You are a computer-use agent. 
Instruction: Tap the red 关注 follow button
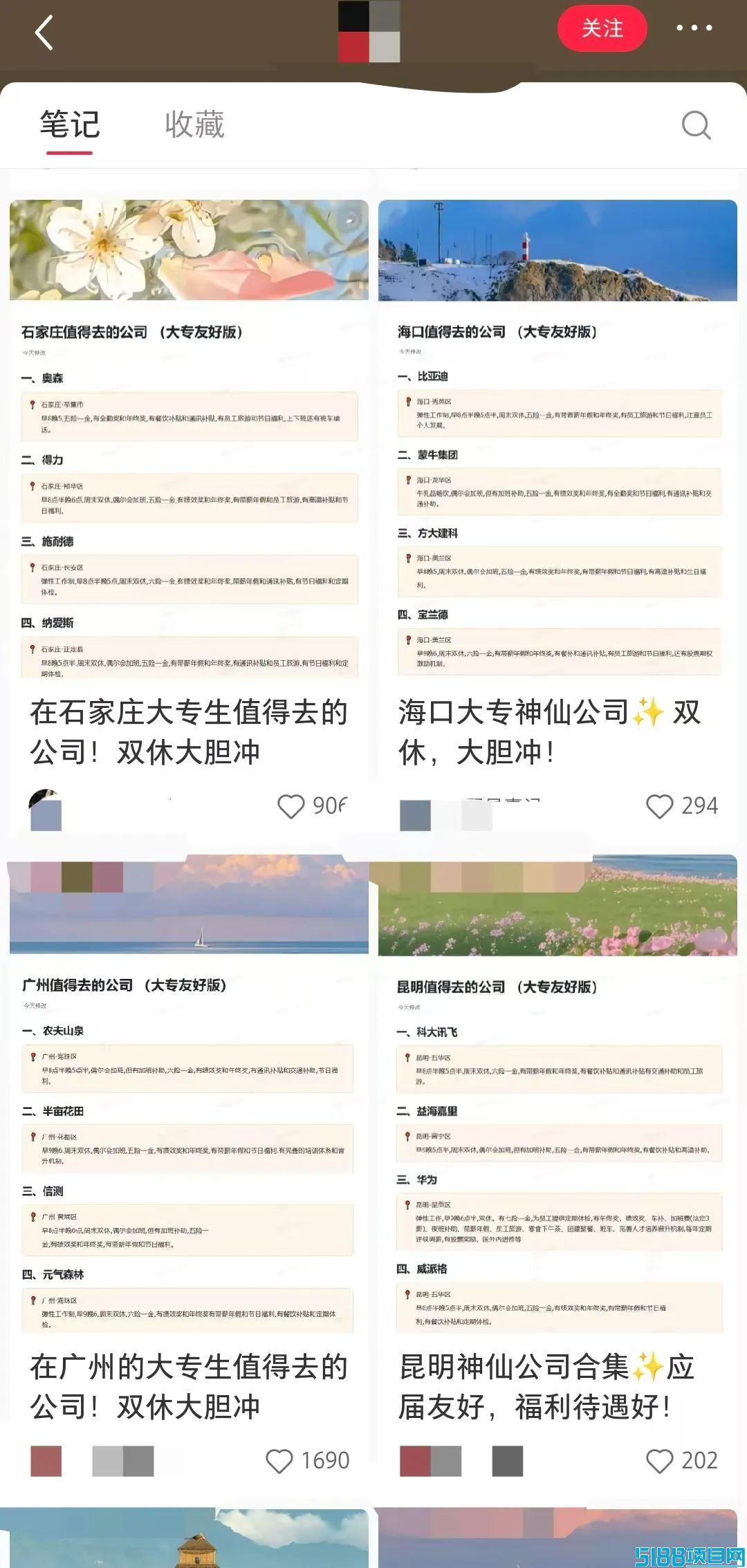(x=602, y=28)
